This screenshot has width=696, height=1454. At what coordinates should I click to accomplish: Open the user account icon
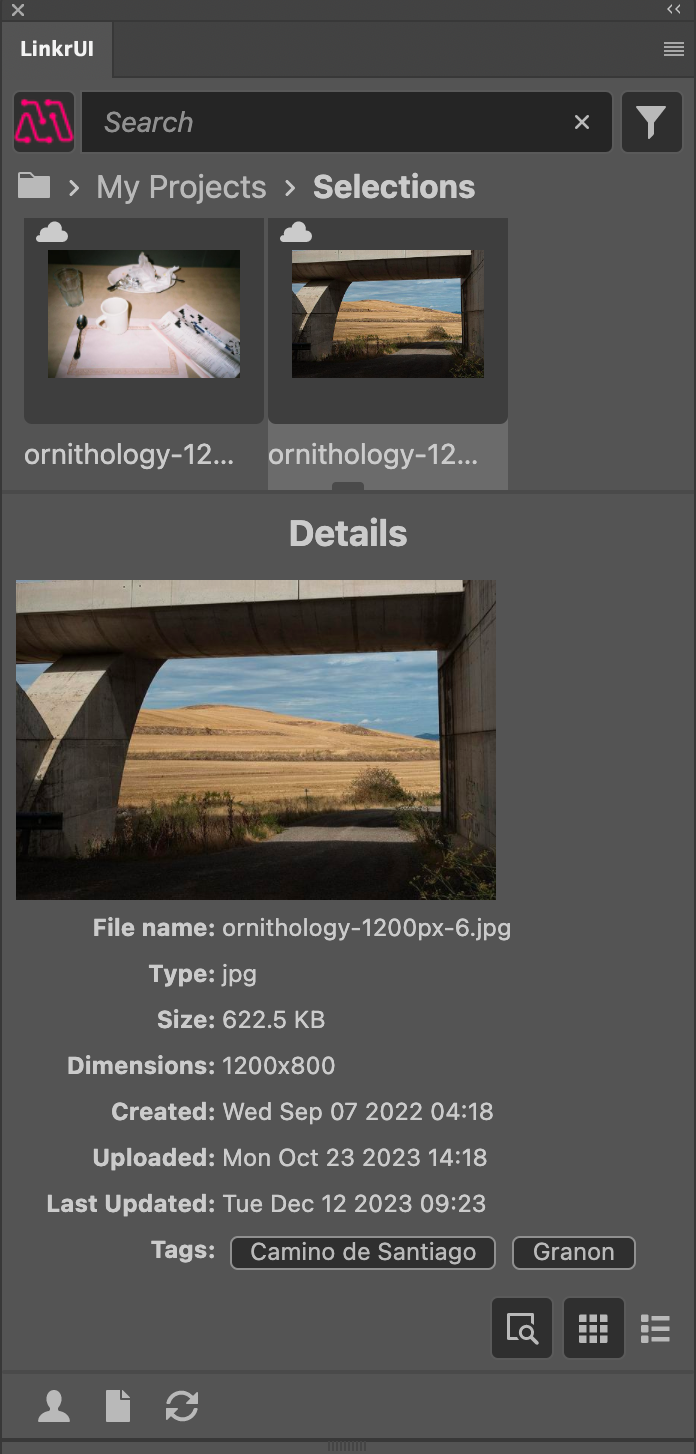(54, 1406)
